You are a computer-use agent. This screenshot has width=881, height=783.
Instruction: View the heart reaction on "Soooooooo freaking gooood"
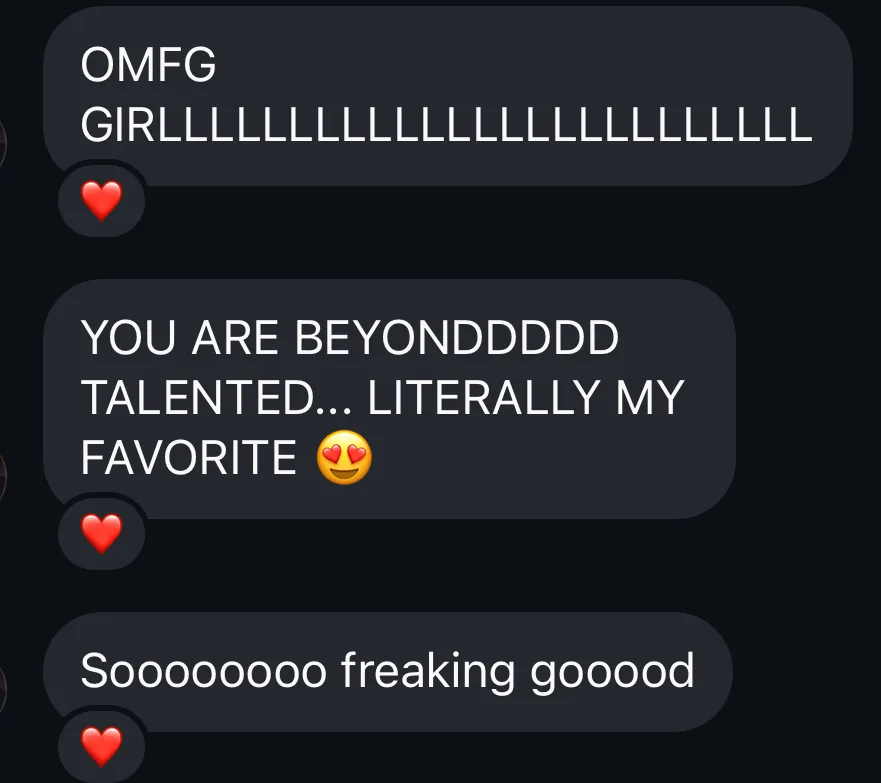(101, 746)
